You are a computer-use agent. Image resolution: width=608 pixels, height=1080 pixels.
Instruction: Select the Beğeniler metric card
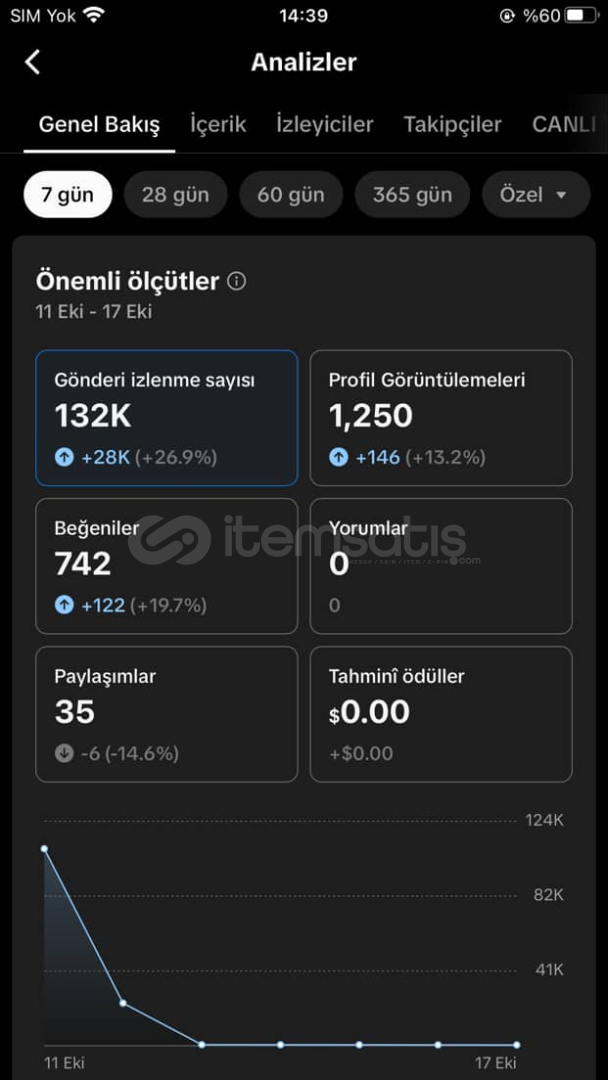166,566
